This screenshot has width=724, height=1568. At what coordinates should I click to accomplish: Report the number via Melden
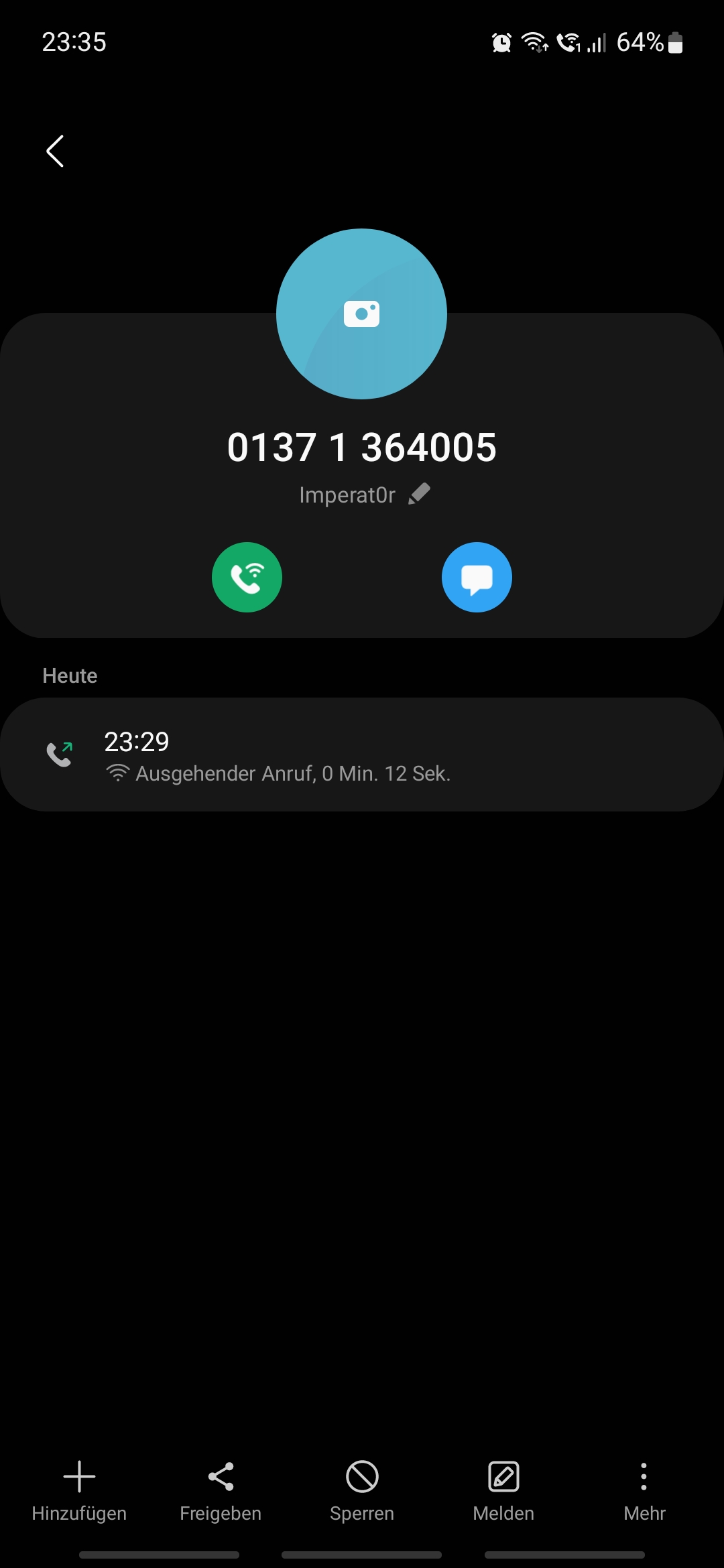pos(503,1490)
